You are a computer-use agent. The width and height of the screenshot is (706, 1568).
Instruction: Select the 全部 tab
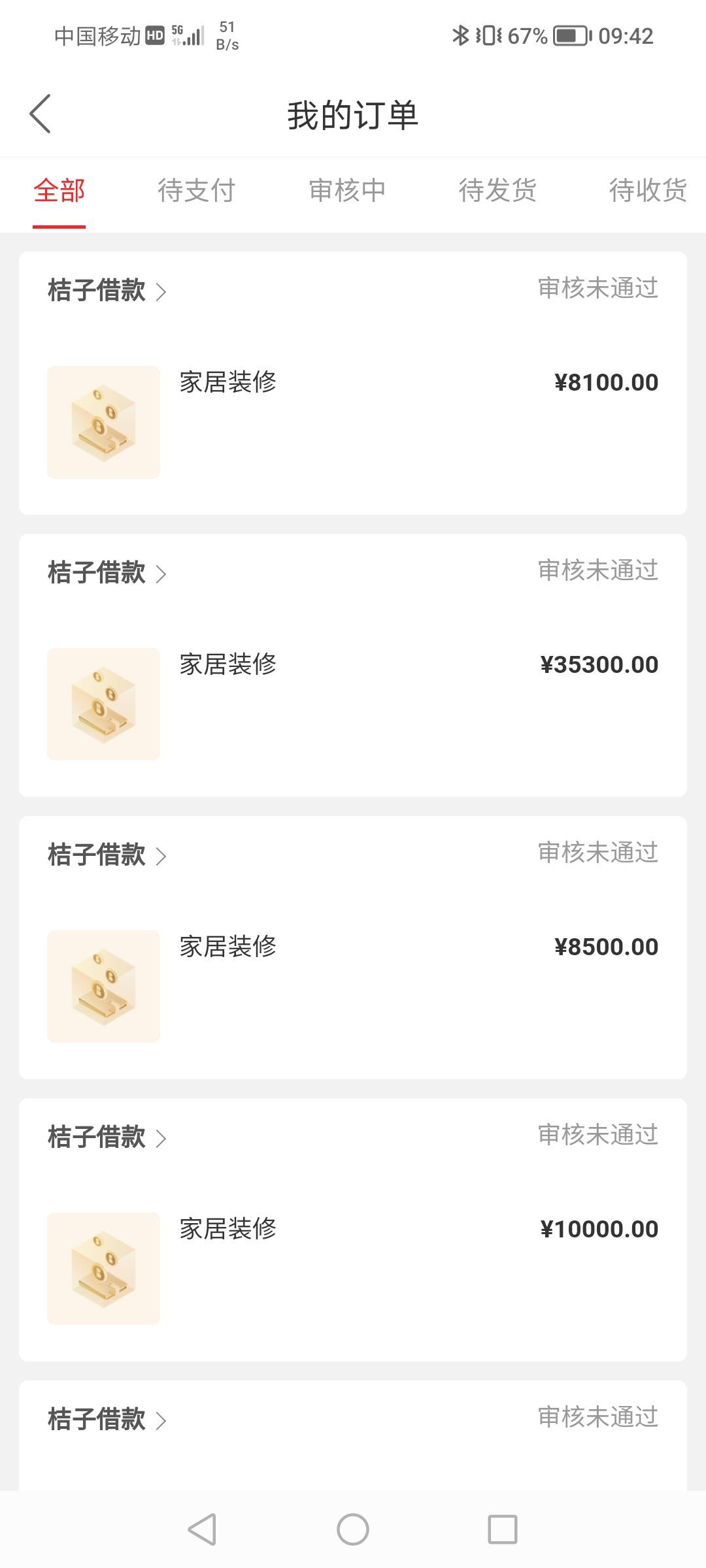[x=59, y=191]
